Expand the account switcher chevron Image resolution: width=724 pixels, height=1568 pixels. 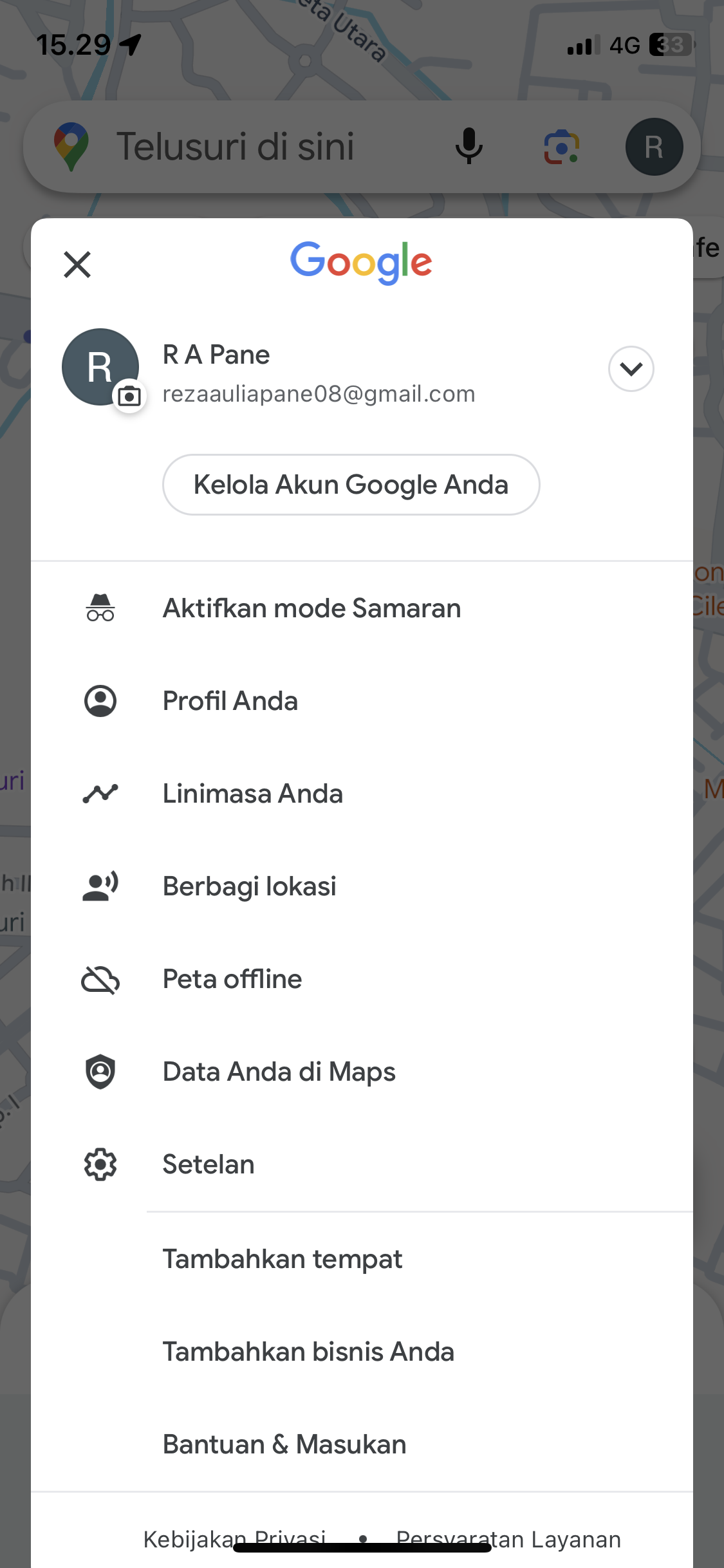pyautogui.click(x=631, y=369)
